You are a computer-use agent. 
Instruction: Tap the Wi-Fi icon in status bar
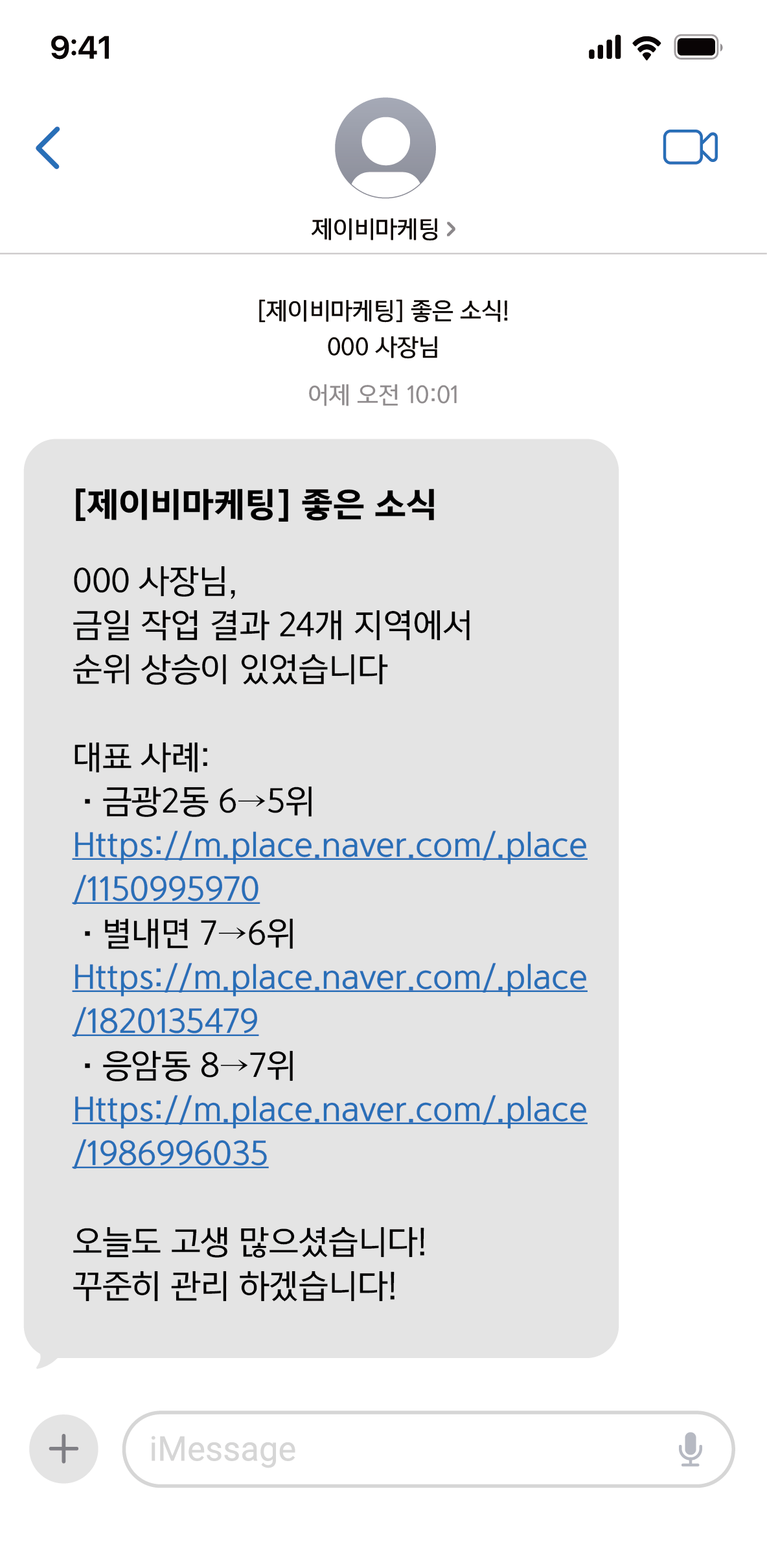click(646, 46)
